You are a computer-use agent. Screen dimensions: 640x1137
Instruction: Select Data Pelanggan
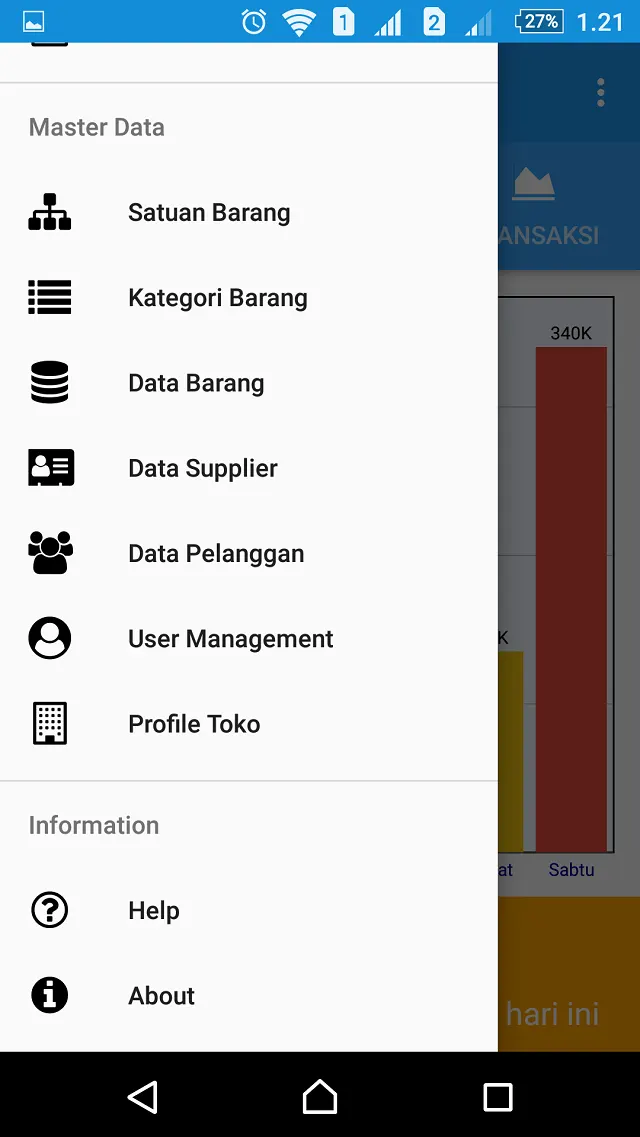point(249,553)
